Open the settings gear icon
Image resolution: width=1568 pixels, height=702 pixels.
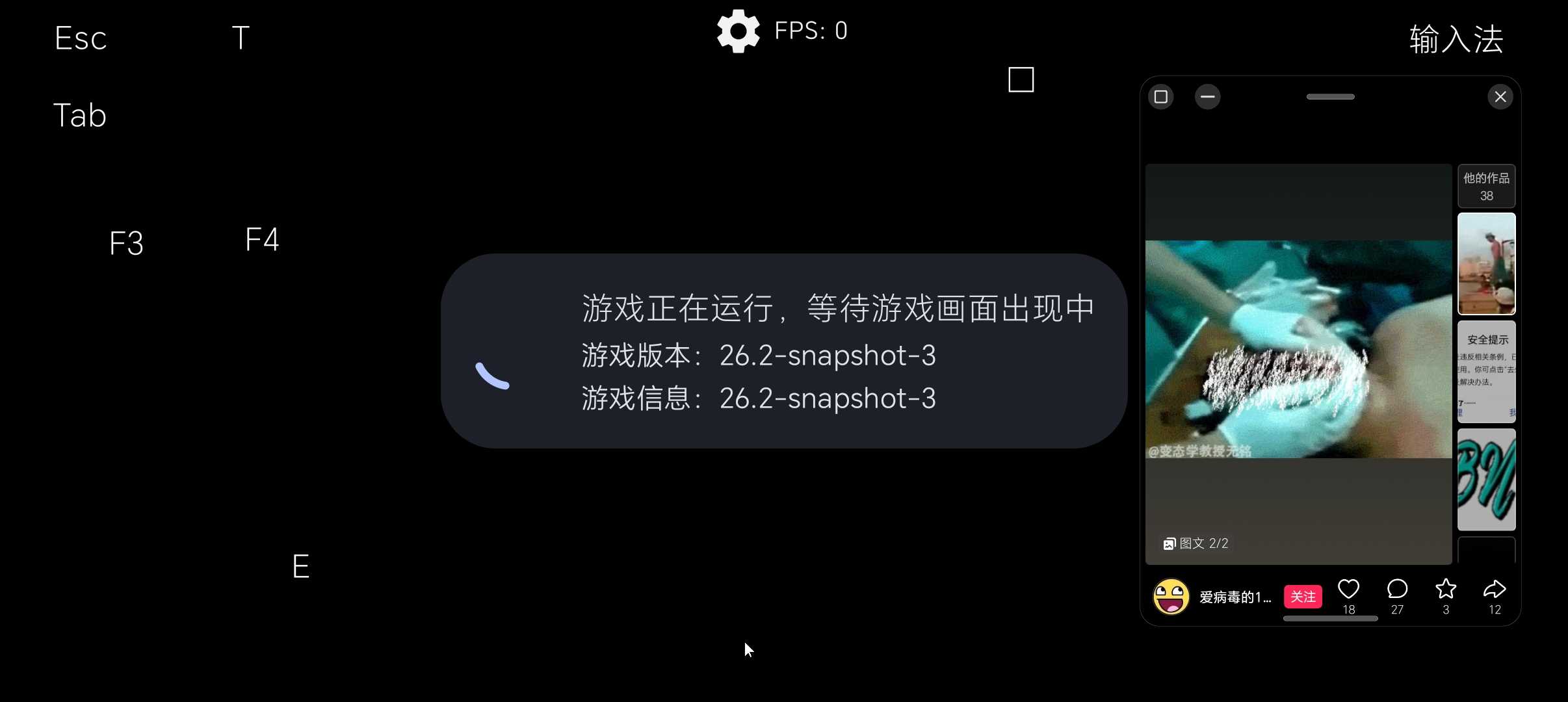click(738, 31)
